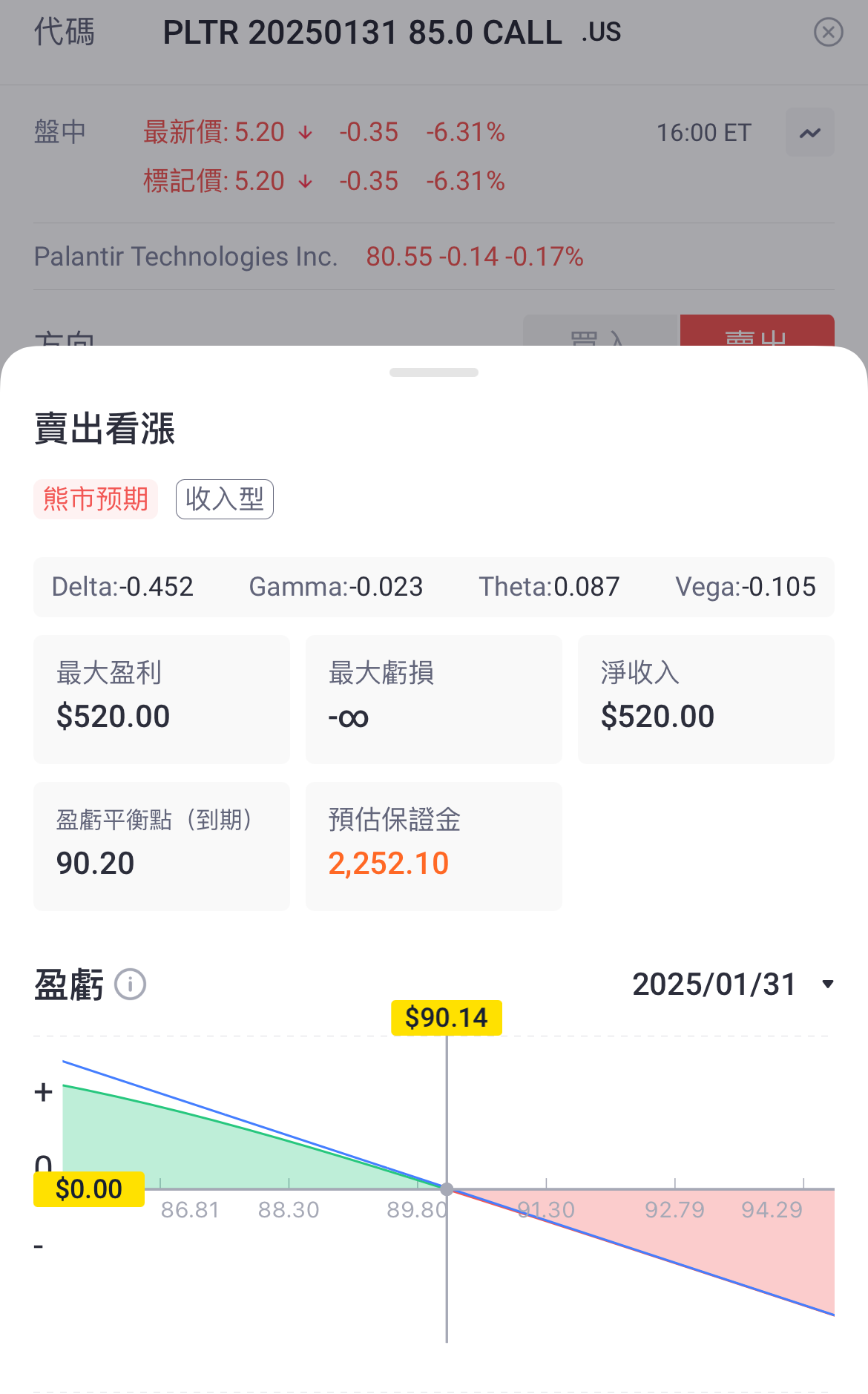Viewport: 868px width, 1394px height.
Task: Open the 2025/01/31 date dropdown
Action: point(733,984)
